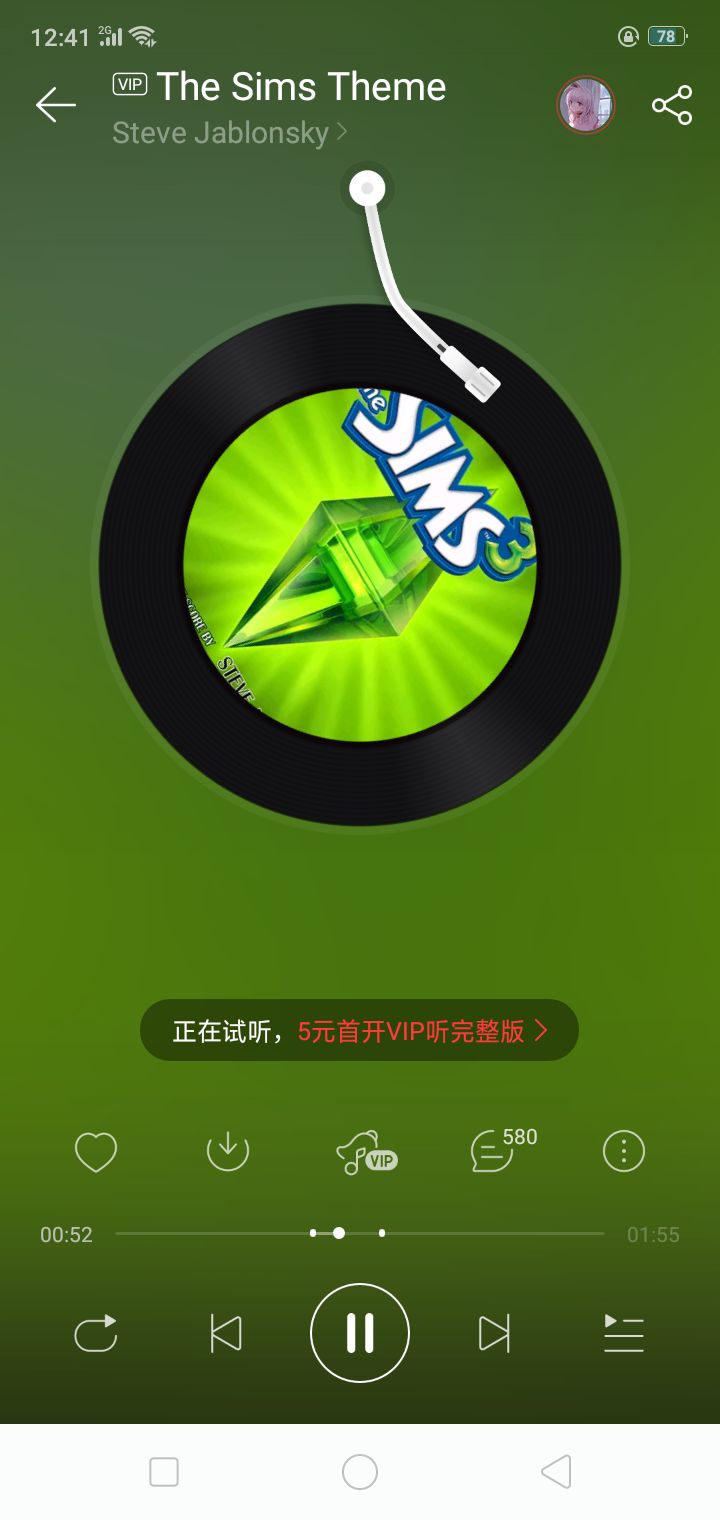Viewport: 720px width, 1520px height.
Task: Go back to the previous screen
Action: pos(55,105)
